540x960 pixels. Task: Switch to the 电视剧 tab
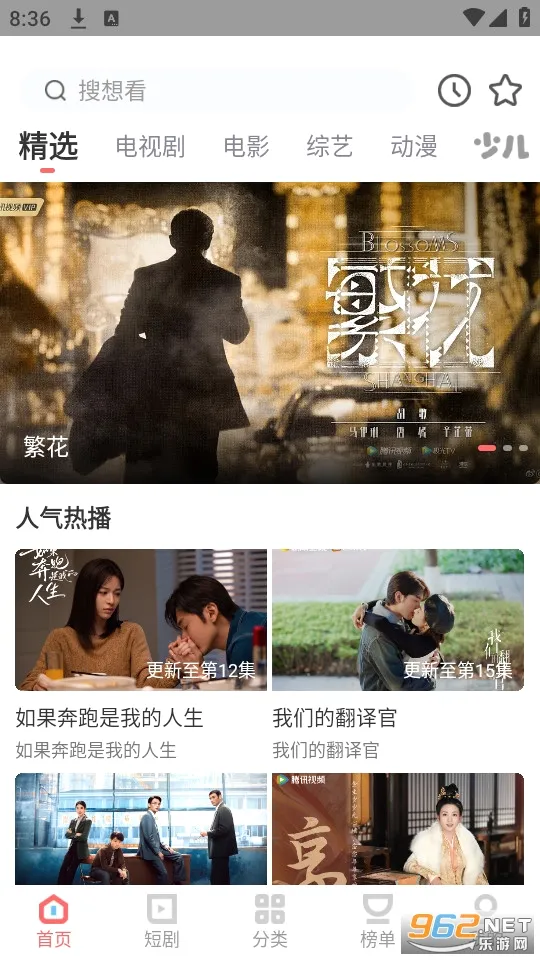click(150, 146)
